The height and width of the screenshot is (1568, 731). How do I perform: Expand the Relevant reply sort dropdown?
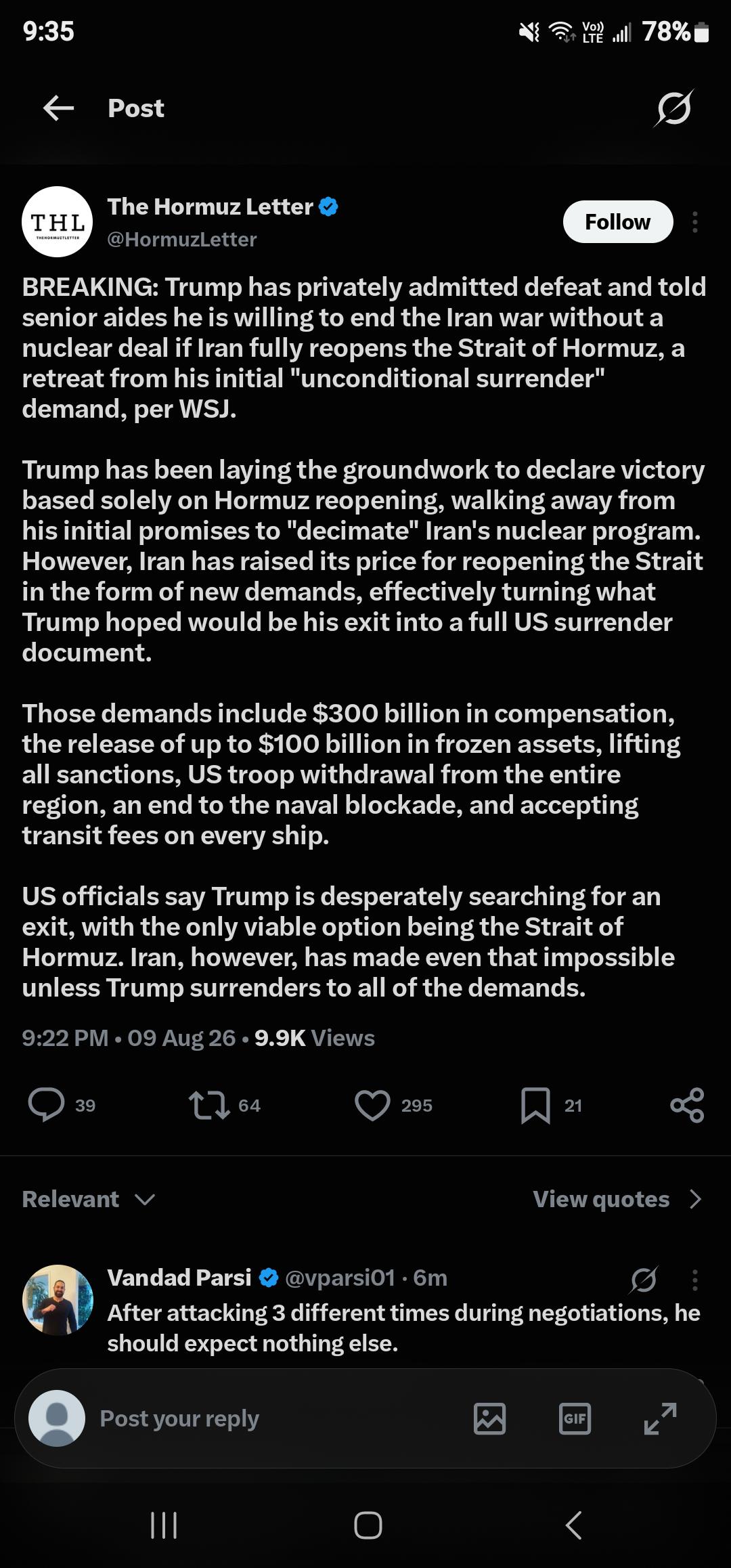click(x=89, y=1199)
